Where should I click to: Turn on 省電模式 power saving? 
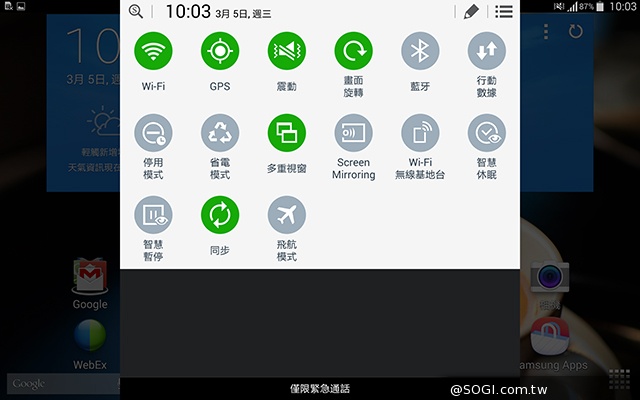[220, 133]
